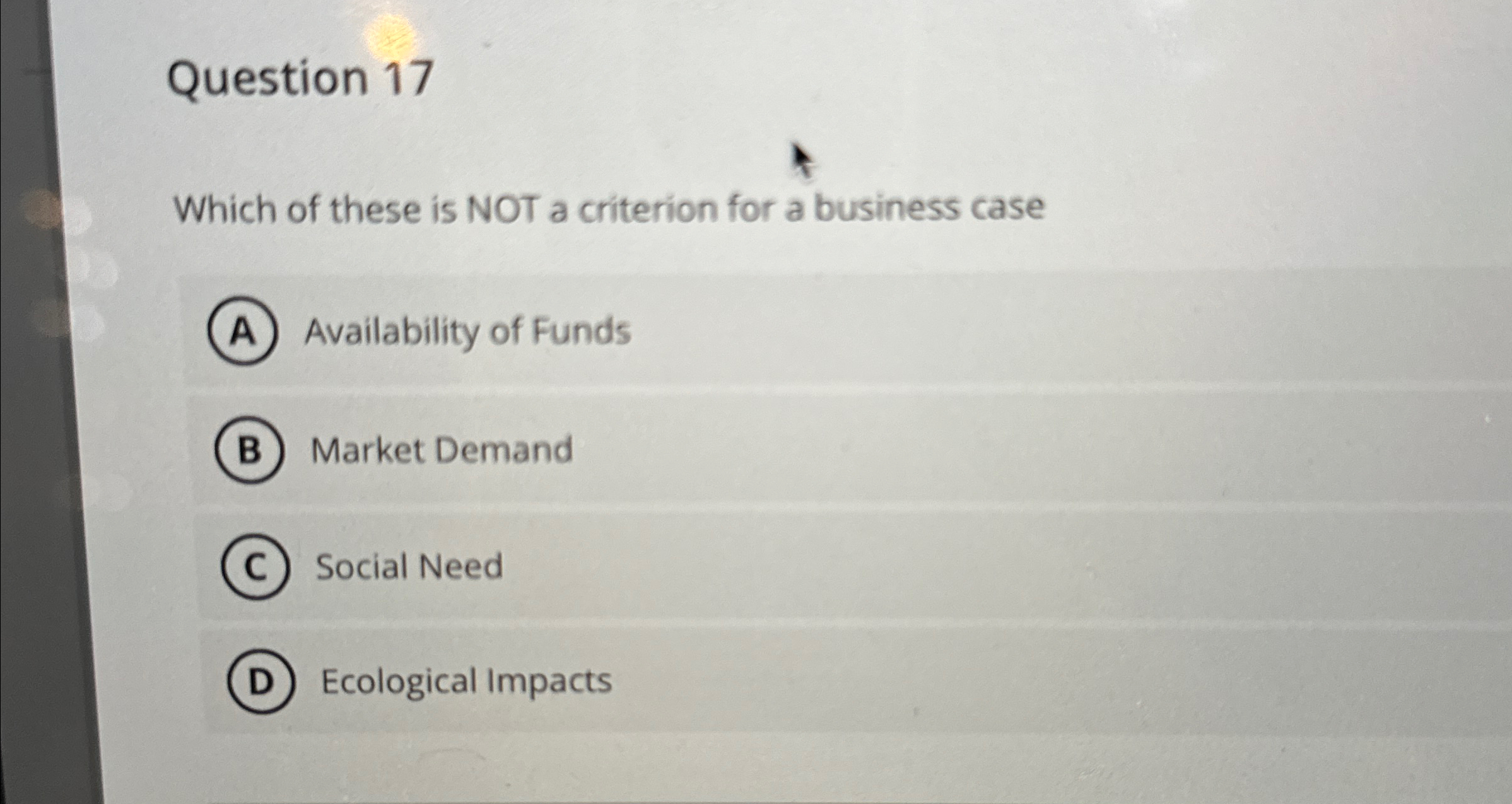
Task: Pick answer C, Social Need
Action: pos(255,566)
